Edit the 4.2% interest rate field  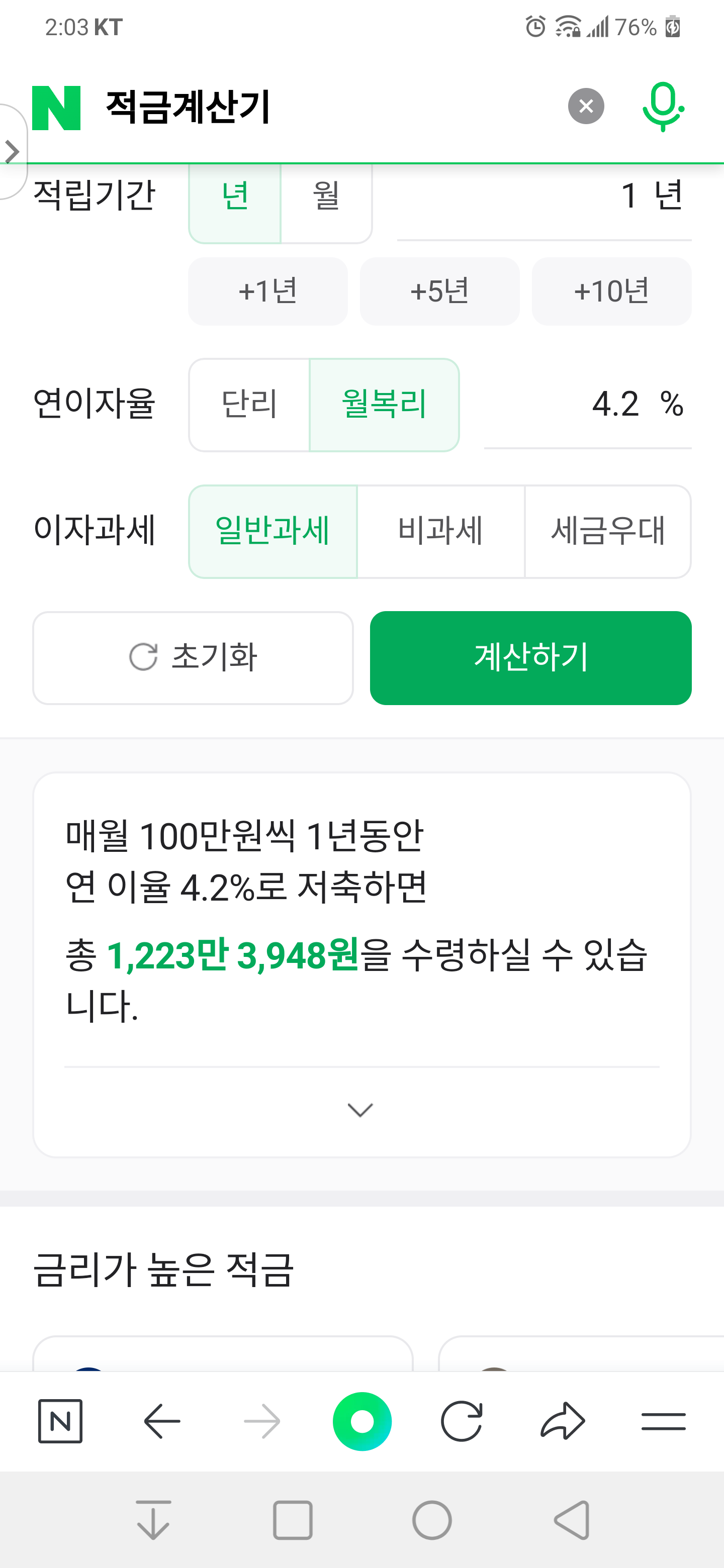point(588,405)
